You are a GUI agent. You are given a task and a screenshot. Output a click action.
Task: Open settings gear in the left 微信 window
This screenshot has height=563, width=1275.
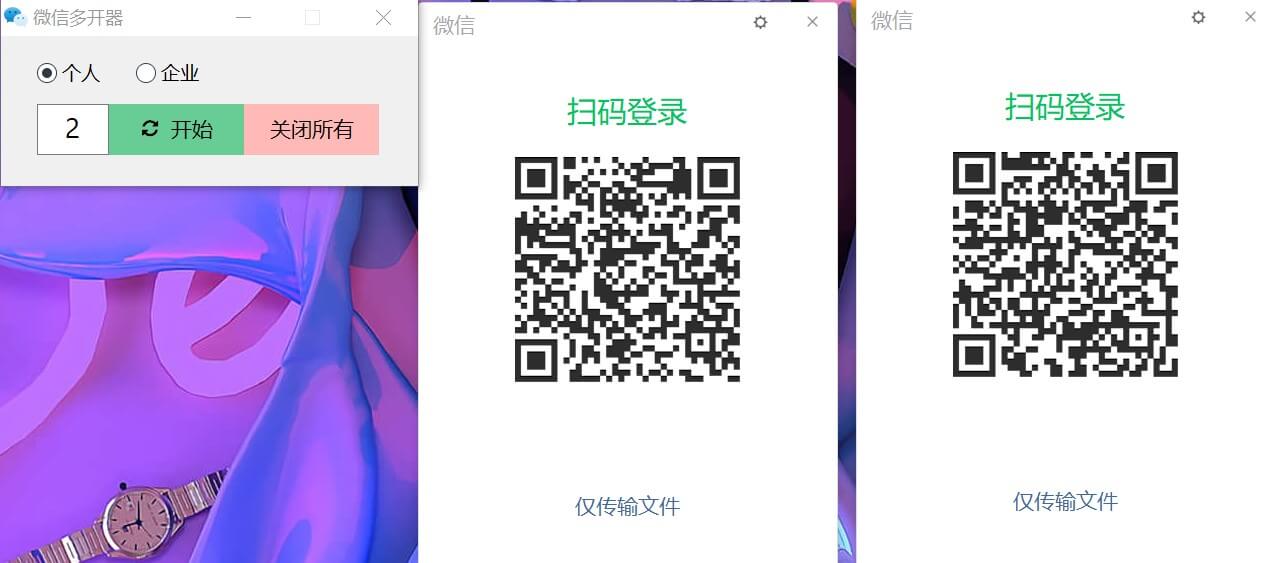pos(760,22)
